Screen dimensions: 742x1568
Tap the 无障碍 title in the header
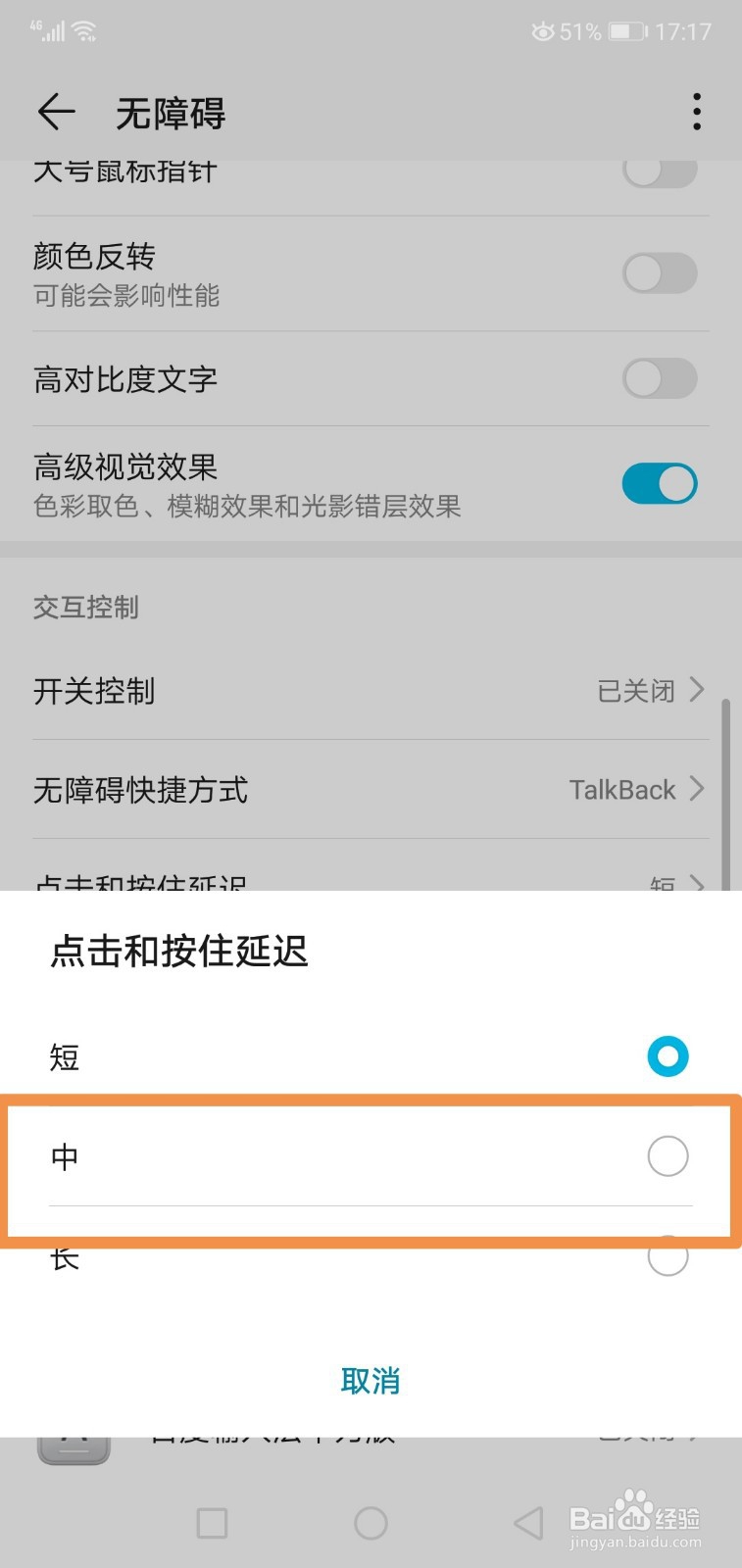(x=171, y=112)
